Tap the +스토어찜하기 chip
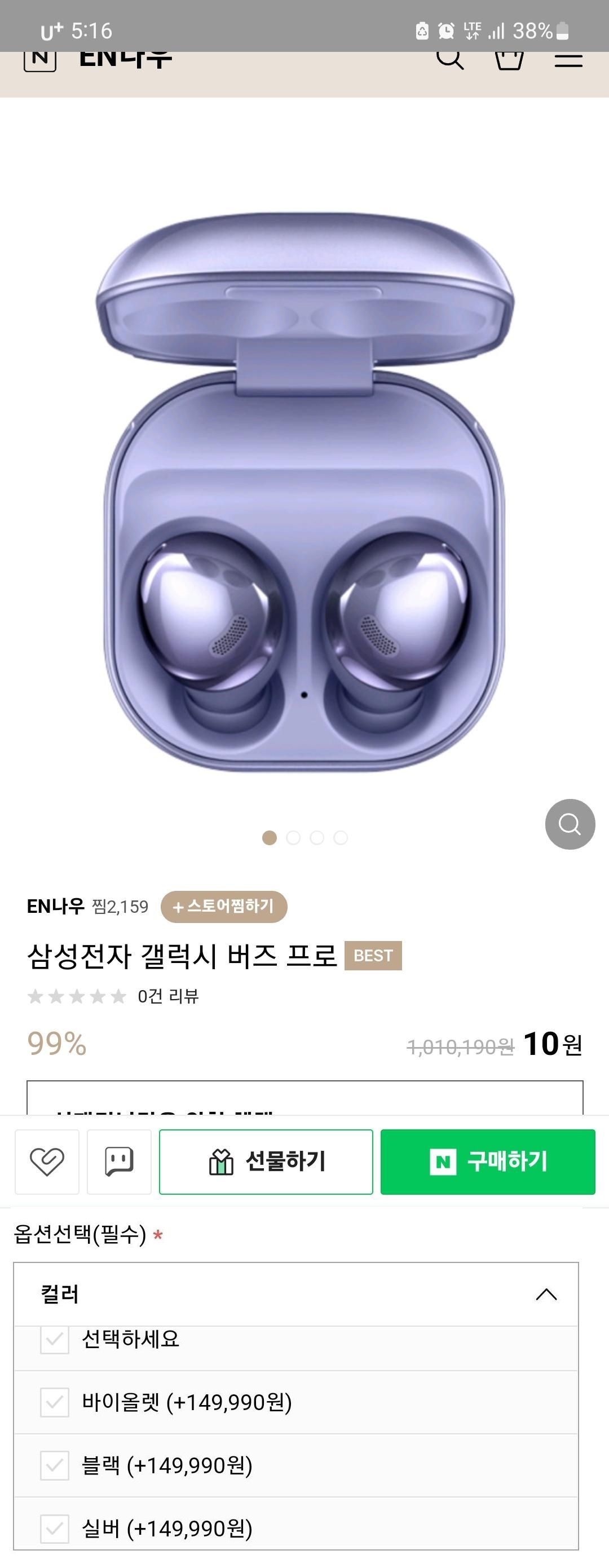The width and height of the screenshot is (609, 1568). [x=223, y=906]
